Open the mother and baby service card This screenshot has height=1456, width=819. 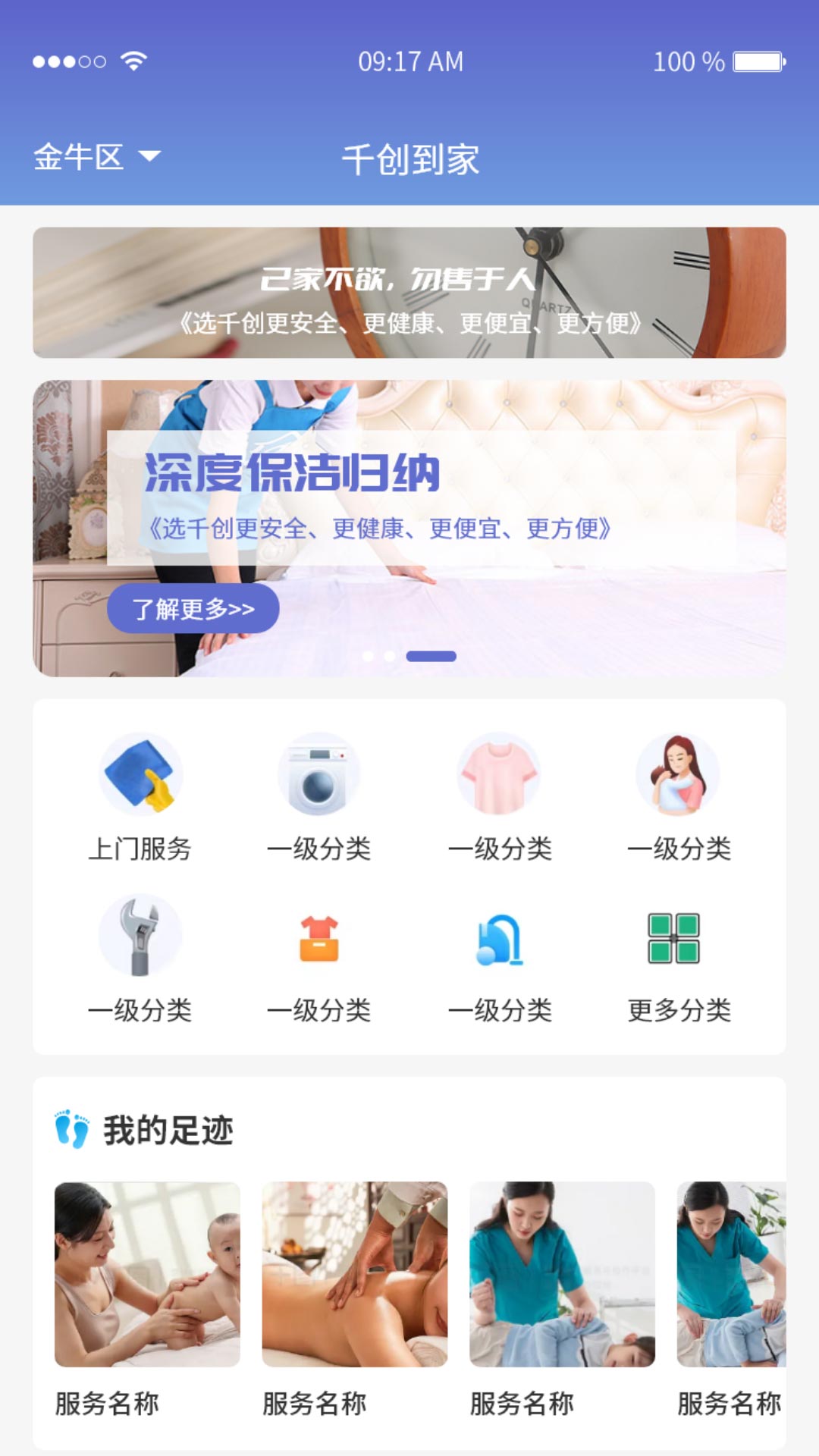point(147,1274)
